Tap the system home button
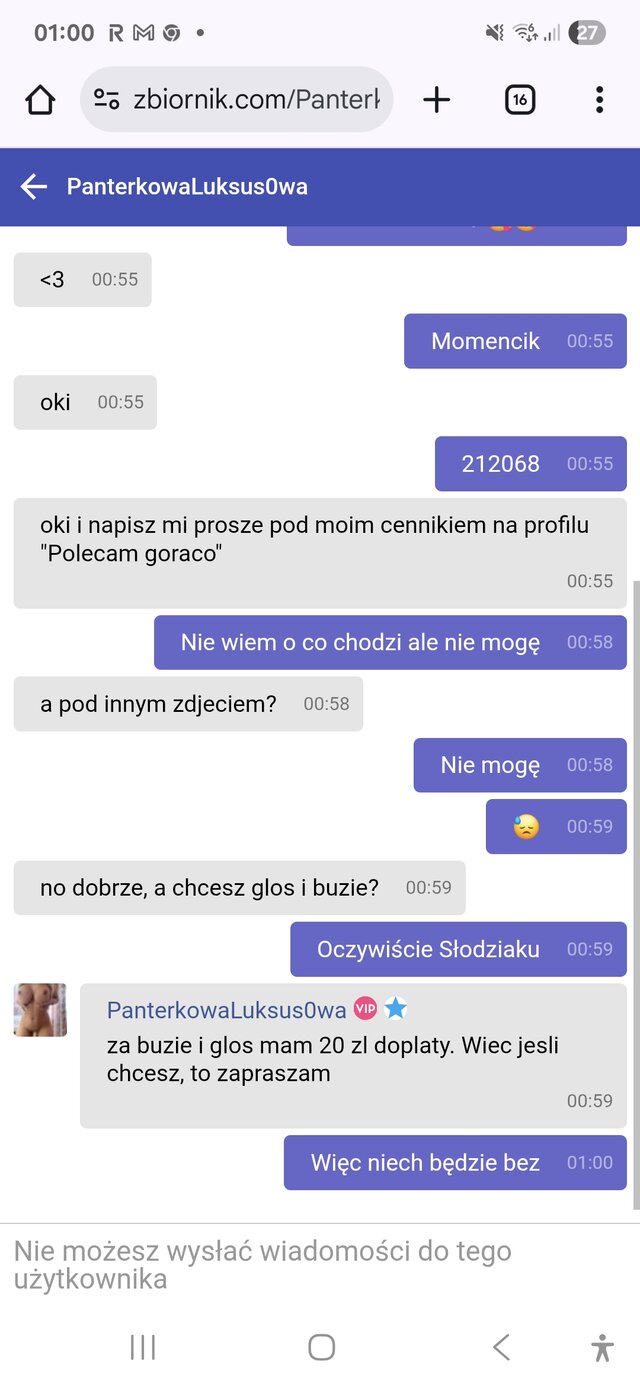 321,1347
